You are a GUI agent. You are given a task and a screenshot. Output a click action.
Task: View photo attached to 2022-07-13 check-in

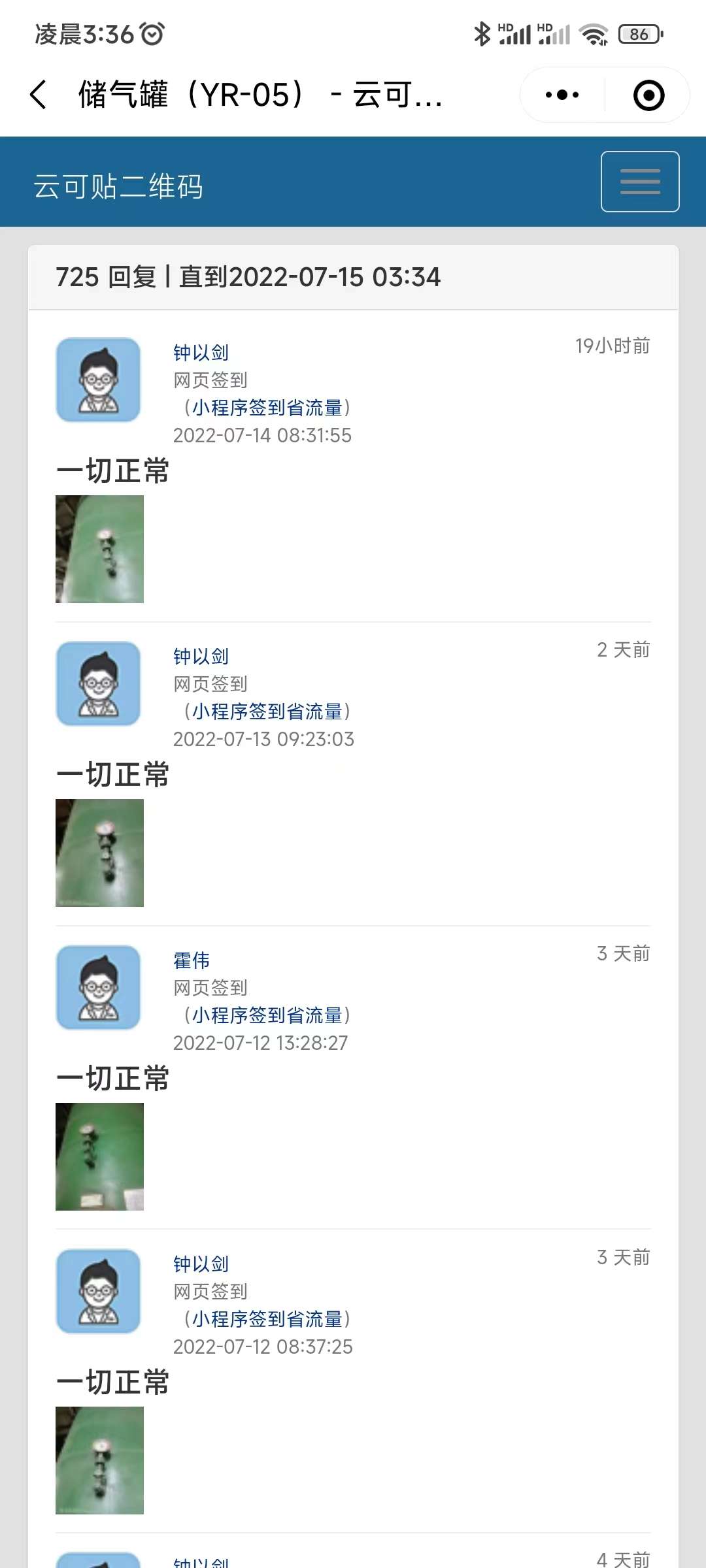99,853
